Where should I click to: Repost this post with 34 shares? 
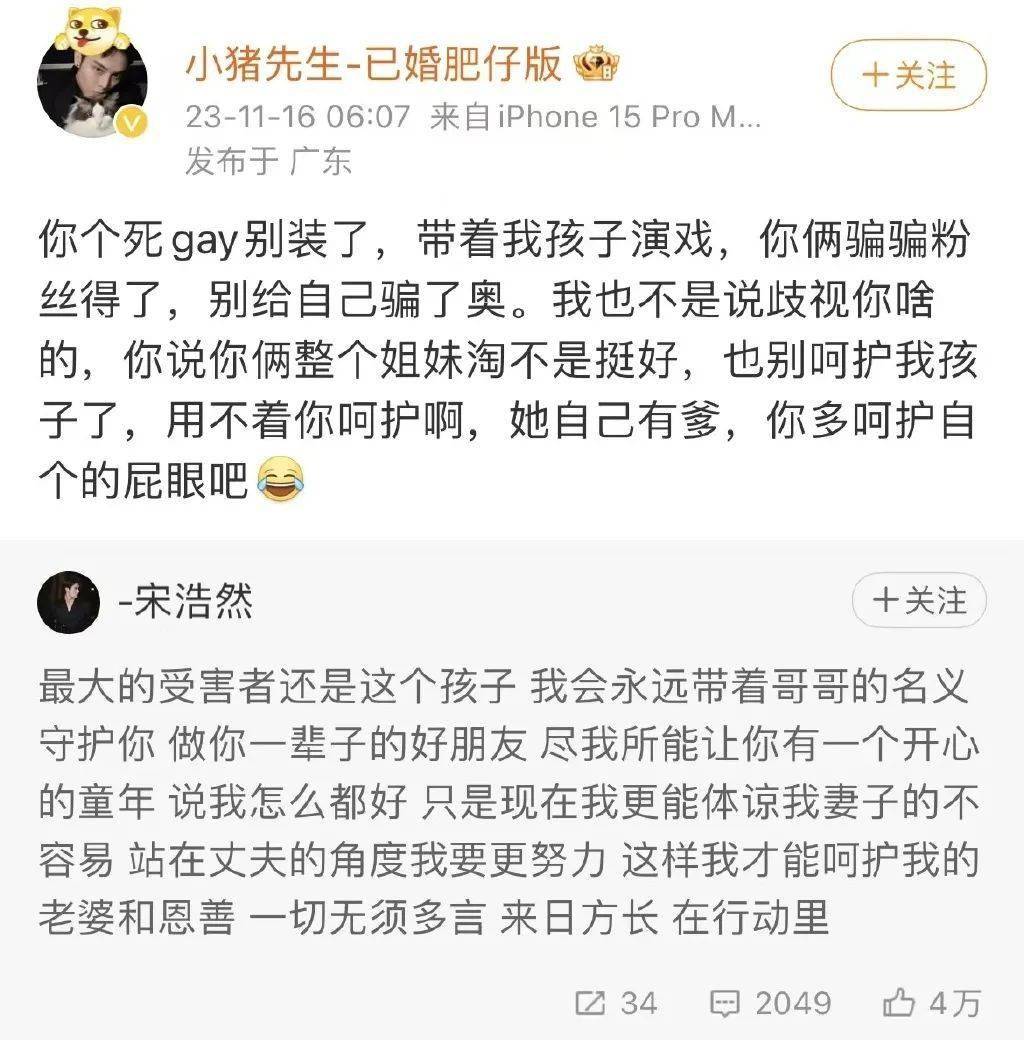616,1002
